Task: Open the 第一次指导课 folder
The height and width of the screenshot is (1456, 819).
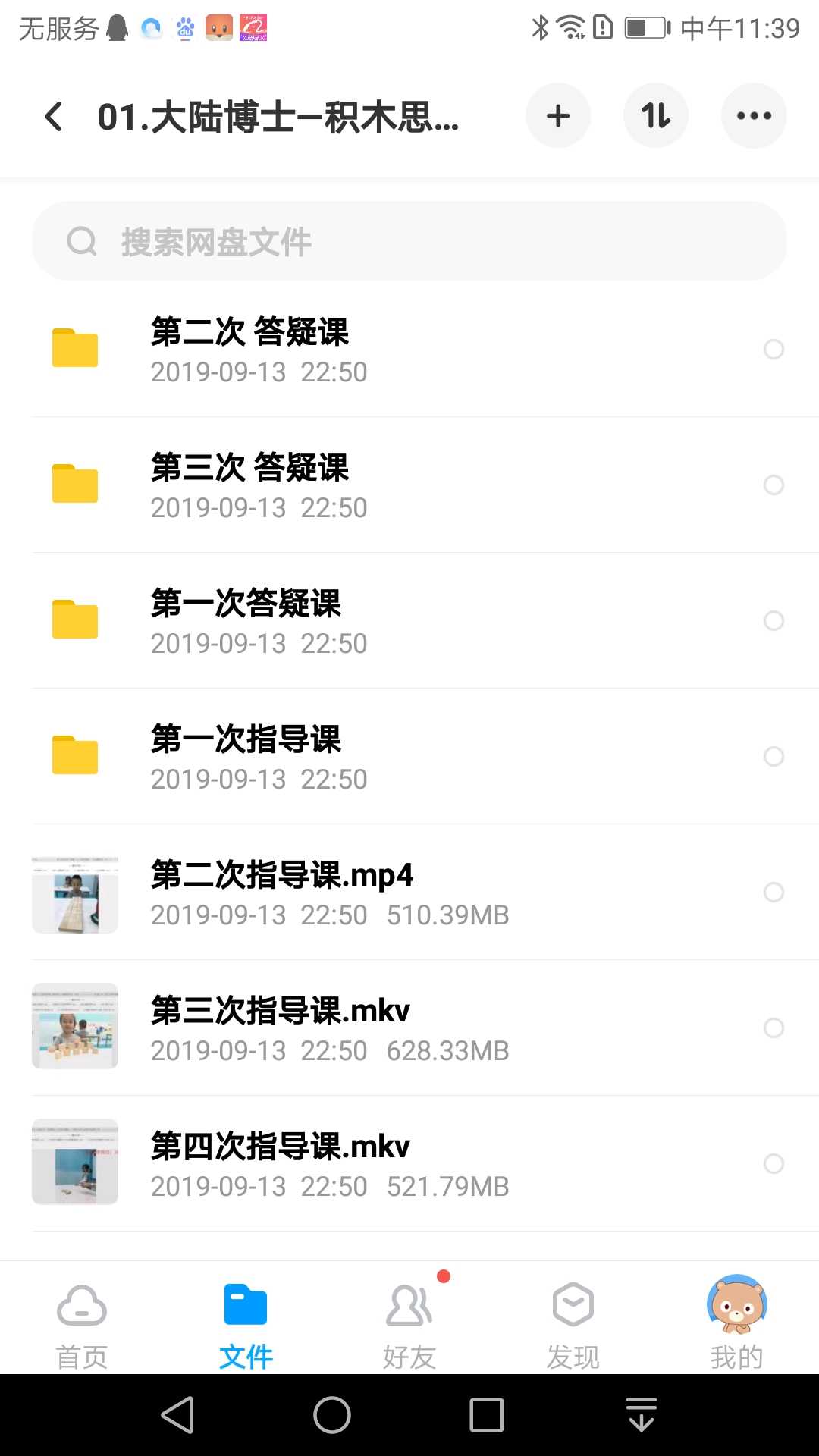Action: pyautogui.click(x=246, y=756)
